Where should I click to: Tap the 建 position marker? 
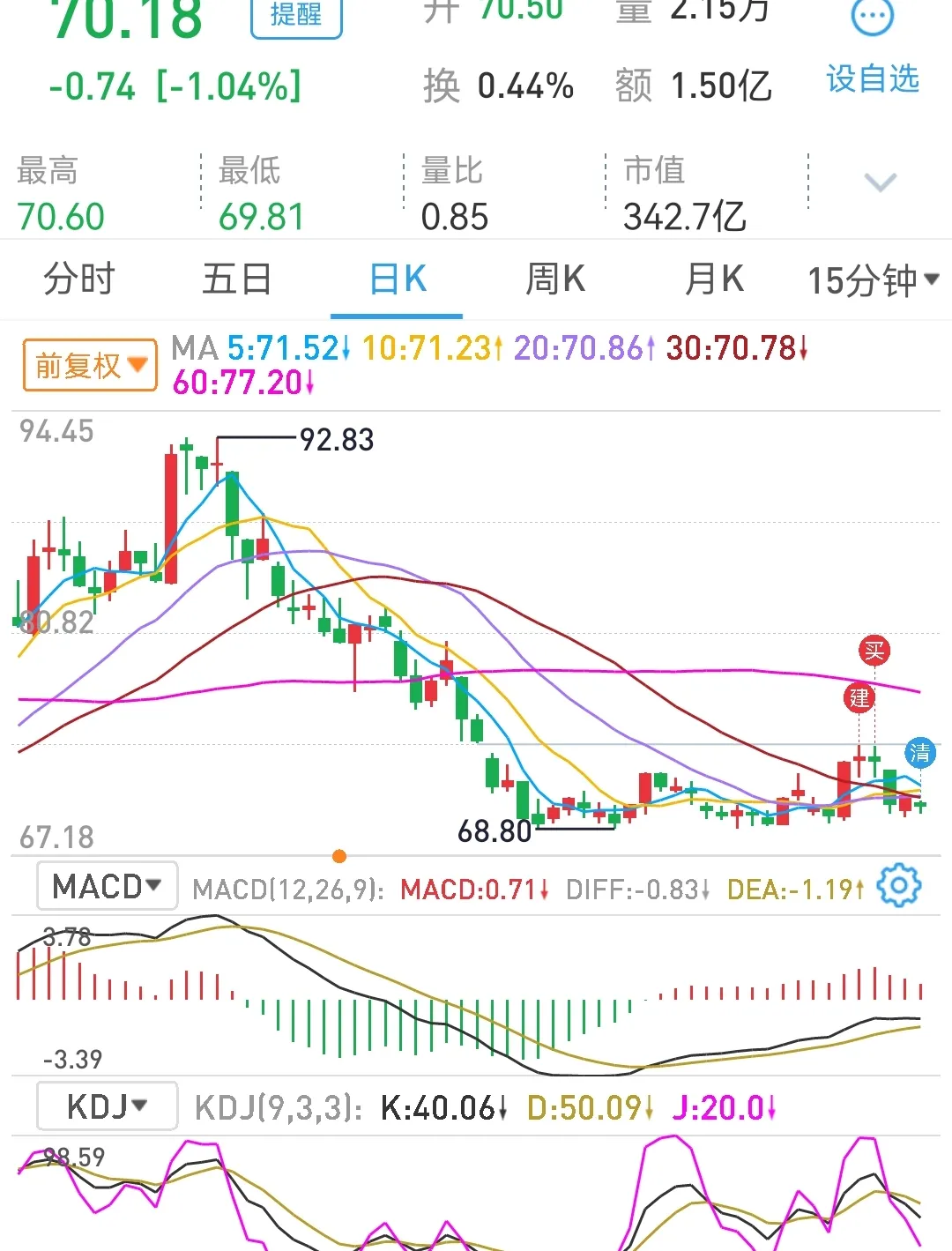coord(859,697)
